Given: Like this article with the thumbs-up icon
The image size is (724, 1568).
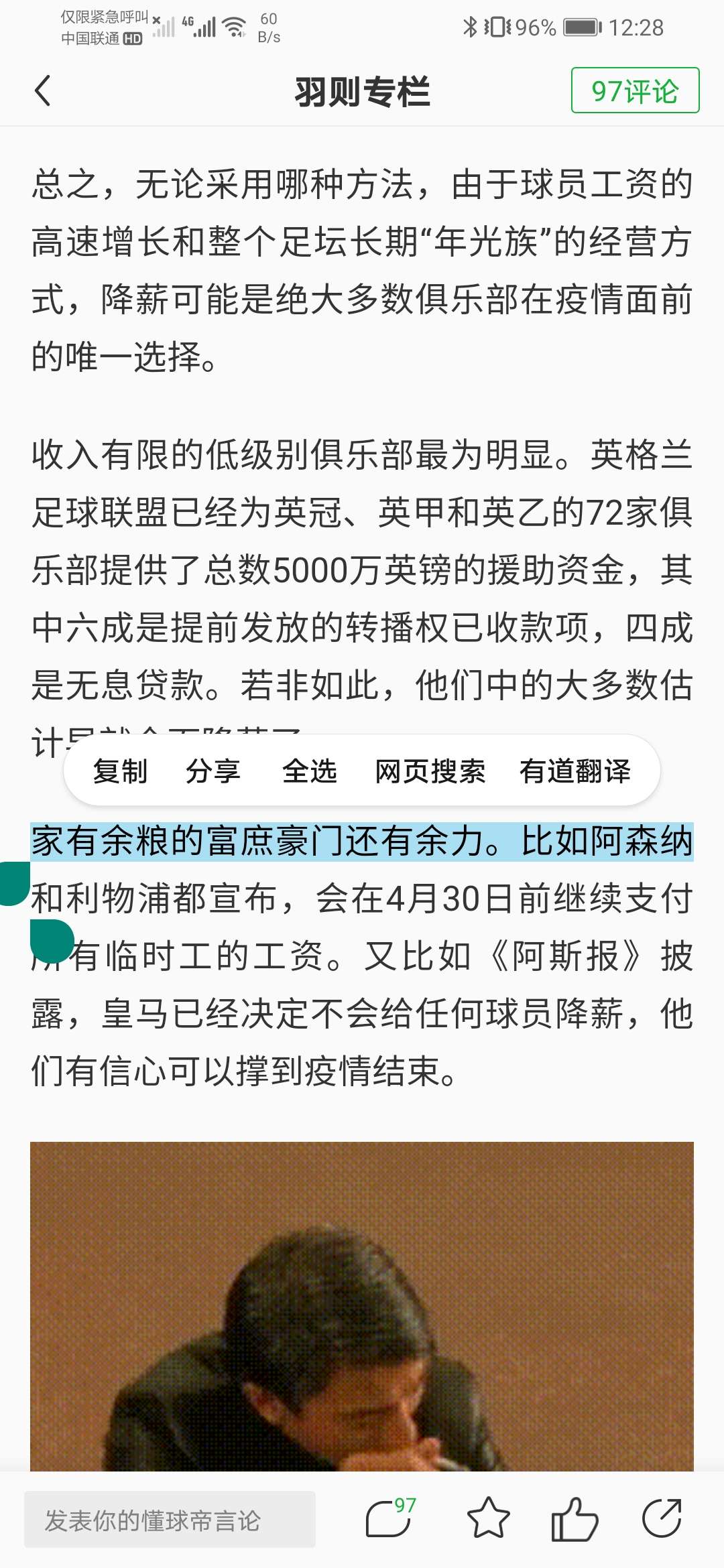Looking at the screenshot, I should [x=574, y=1519].
